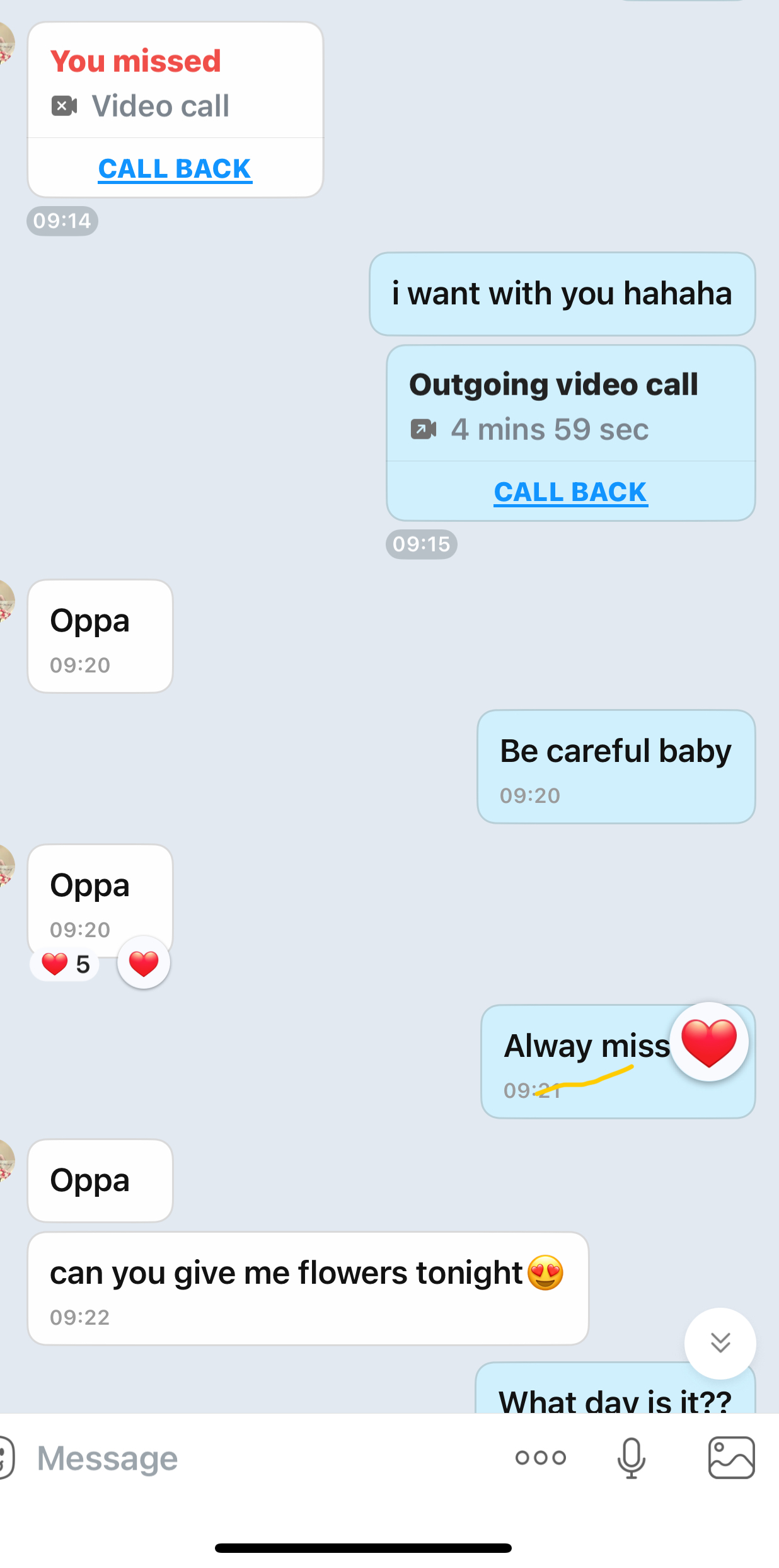Call back from the outgoing video call
Viewport: 779px width, 1568px height.
point(570,492)
